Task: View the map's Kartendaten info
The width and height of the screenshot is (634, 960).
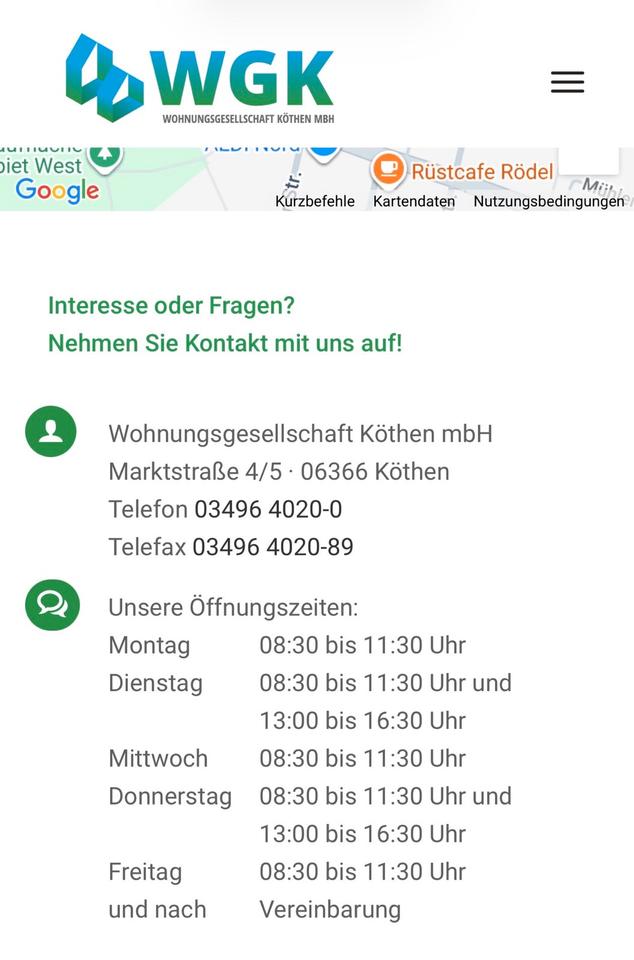Action: coord(414,201)
